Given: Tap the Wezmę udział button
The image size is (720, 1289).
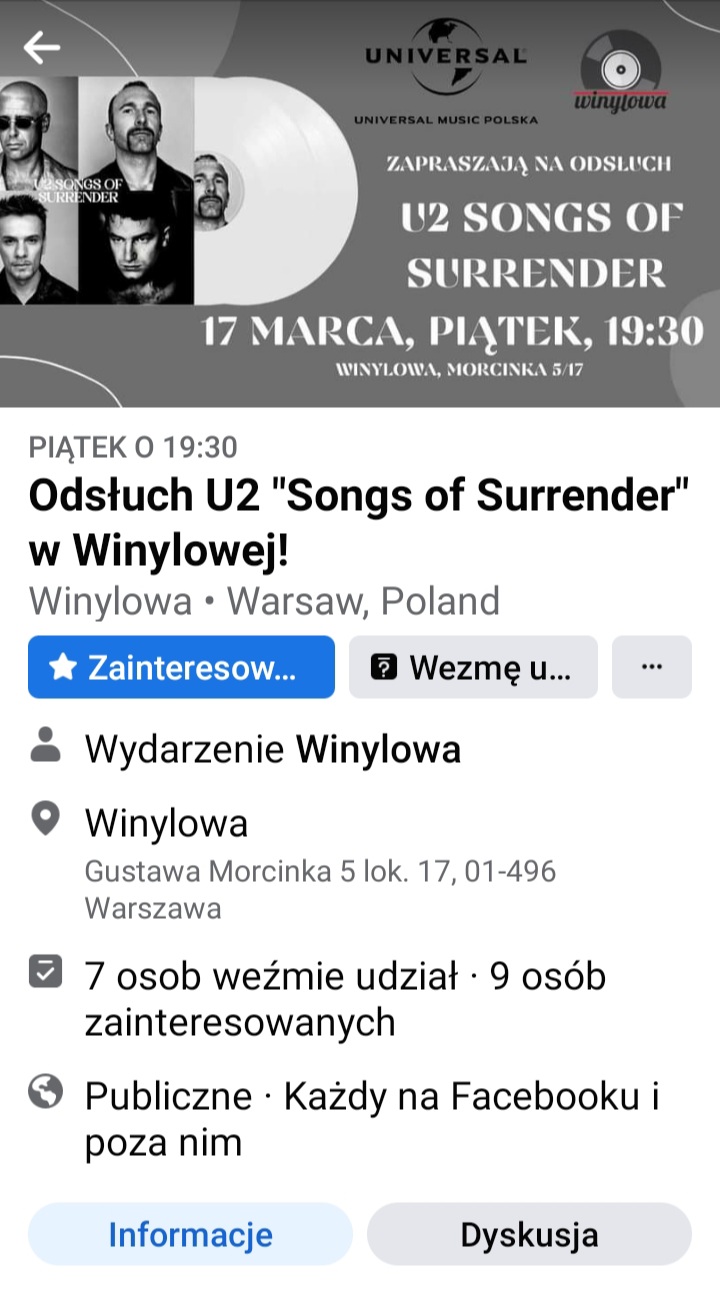Looking at the screenshot, I should (473, 667).
